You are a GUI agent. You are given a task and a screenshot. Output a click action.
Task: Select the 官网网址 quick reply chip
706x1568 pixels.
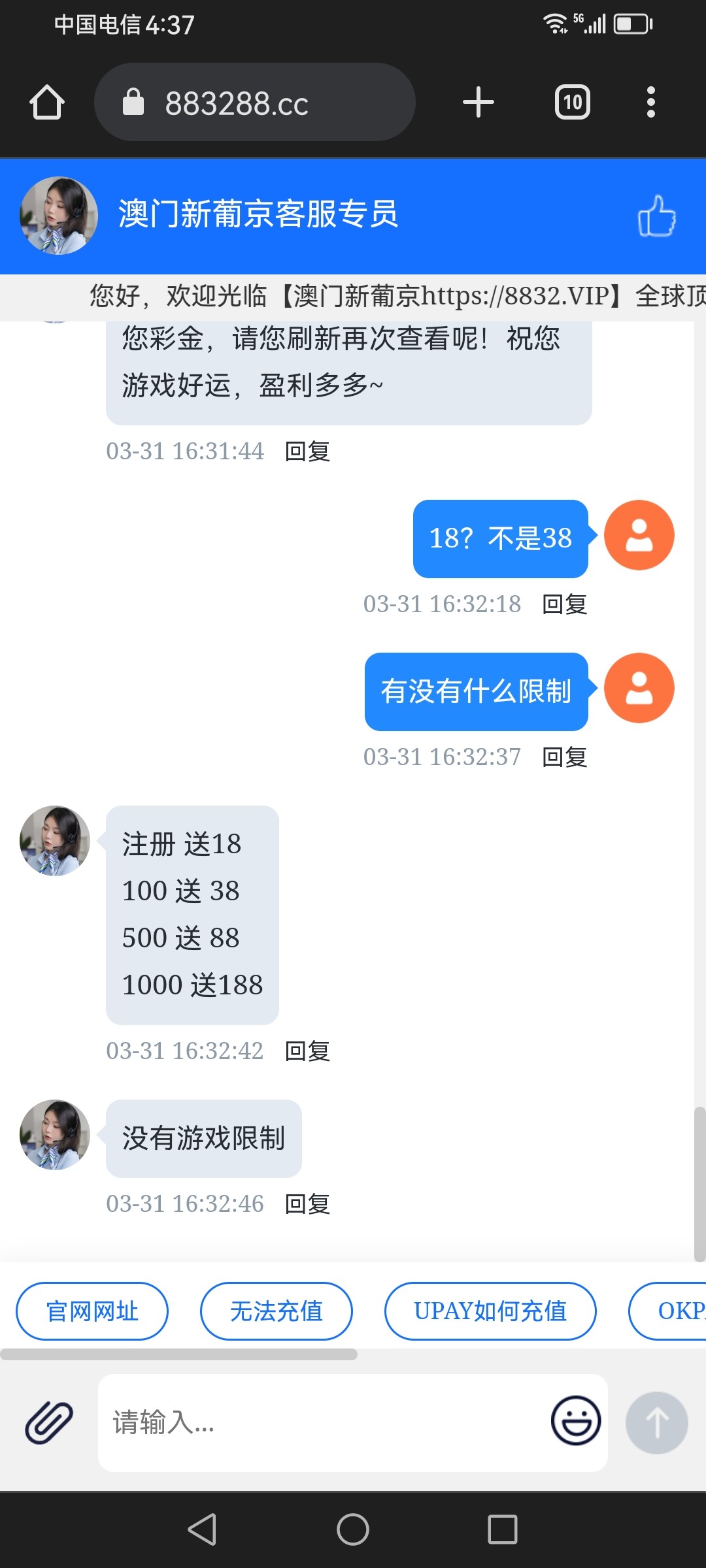point(92,1311)
